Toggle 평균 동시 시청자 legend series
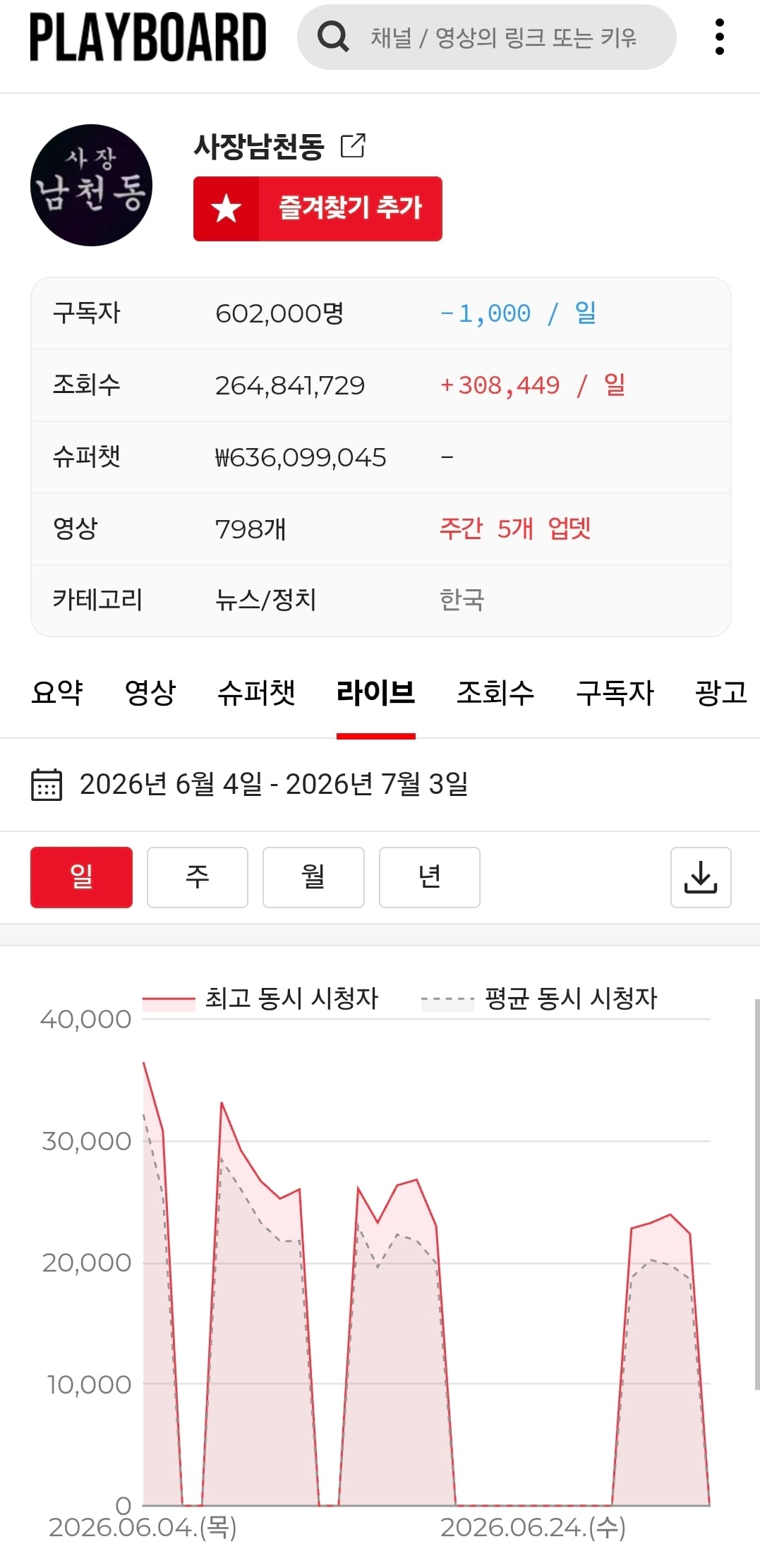This screenshot has width=760, height=1568. point(539,999)
